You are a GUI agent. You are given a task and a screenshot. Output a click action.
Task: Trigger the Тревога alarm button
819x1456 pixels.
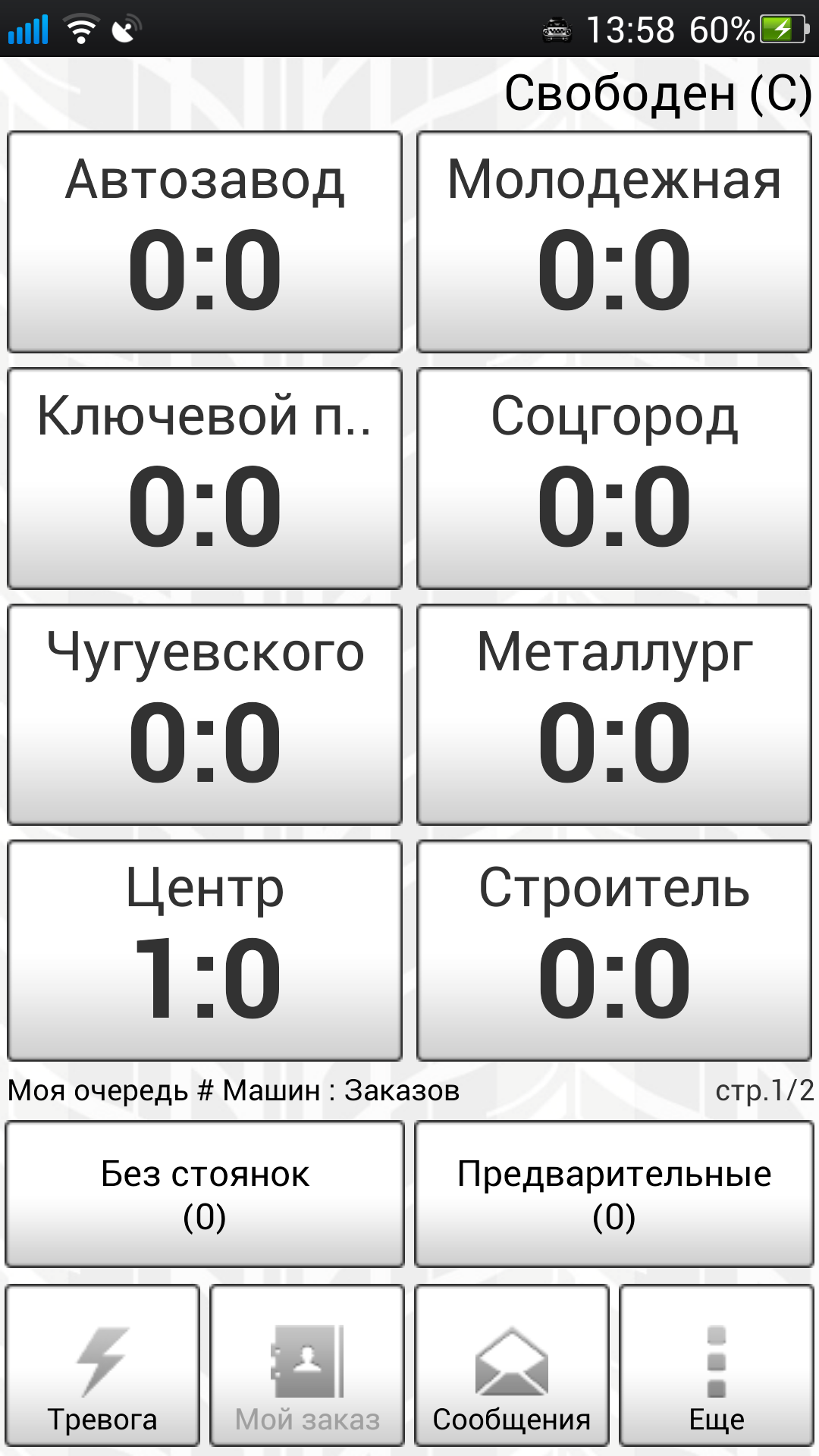(102, 1365)
